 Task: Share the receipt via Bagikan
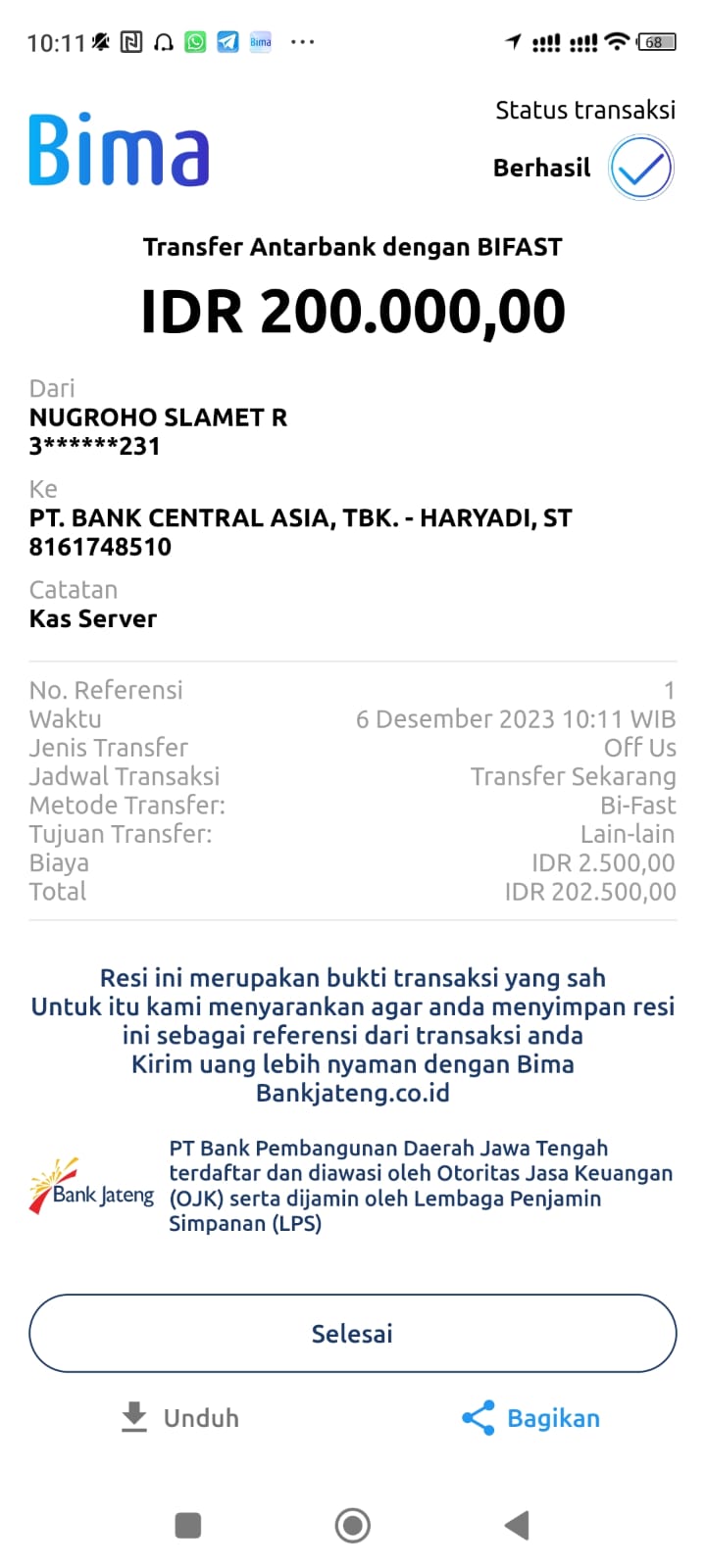click(x=531, y=1418)
